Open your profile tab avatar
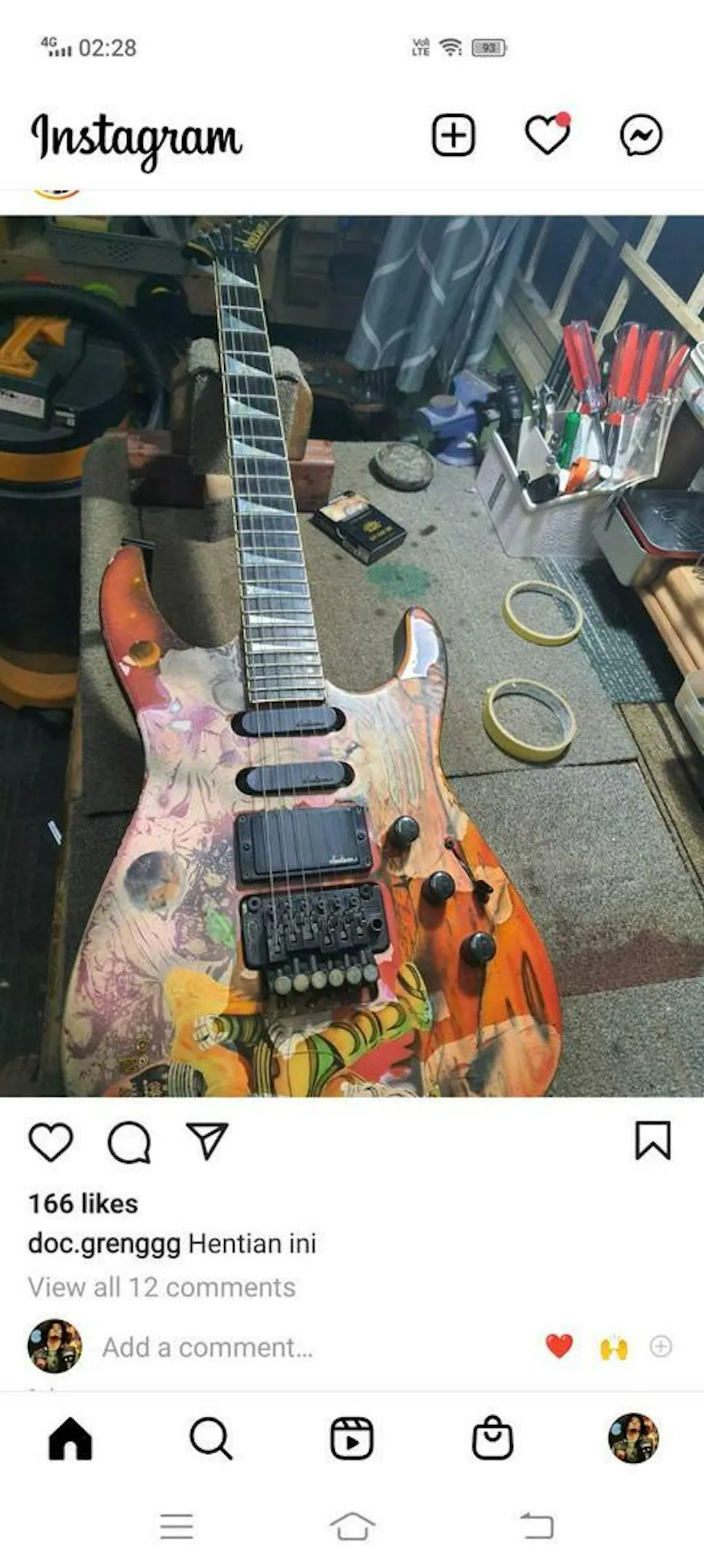Screen dimensions: 704x1568 [x=633, y=1438]
